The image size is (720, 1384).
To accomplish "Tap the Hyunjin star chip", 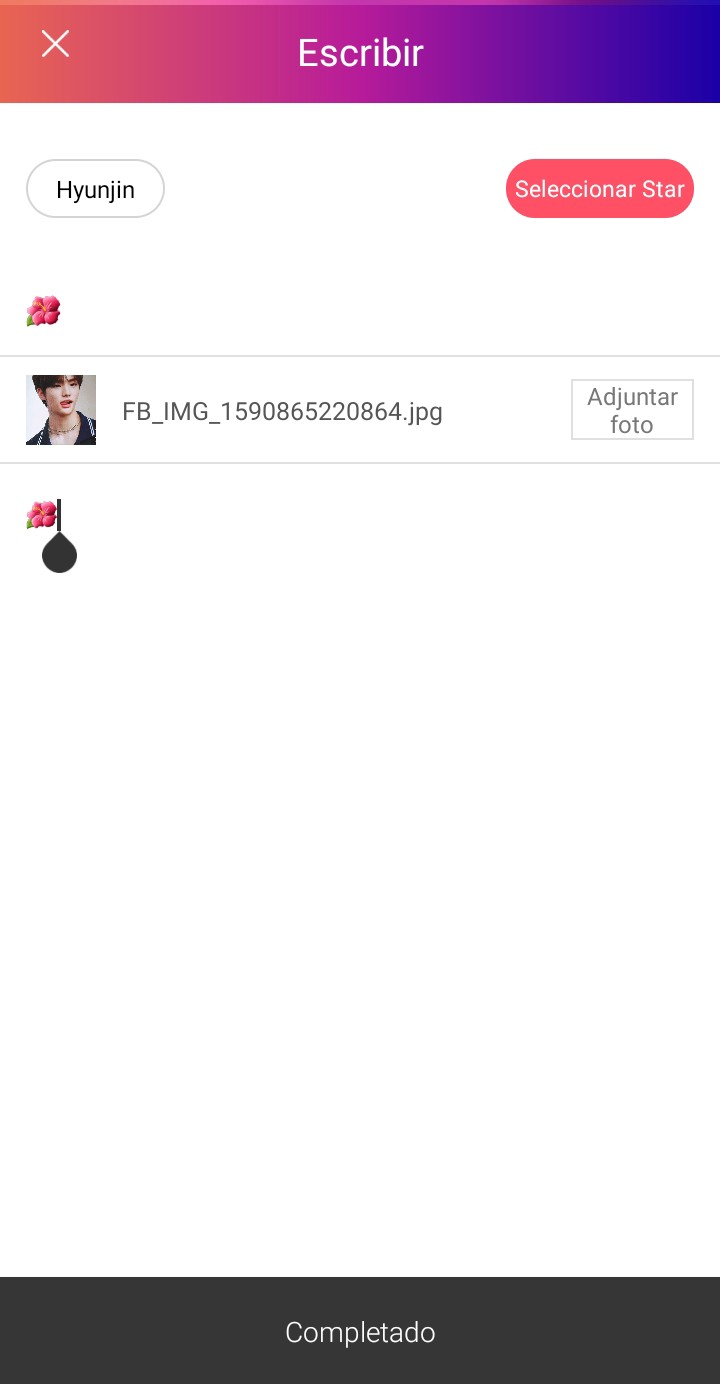I will click(x=95, y=189).
